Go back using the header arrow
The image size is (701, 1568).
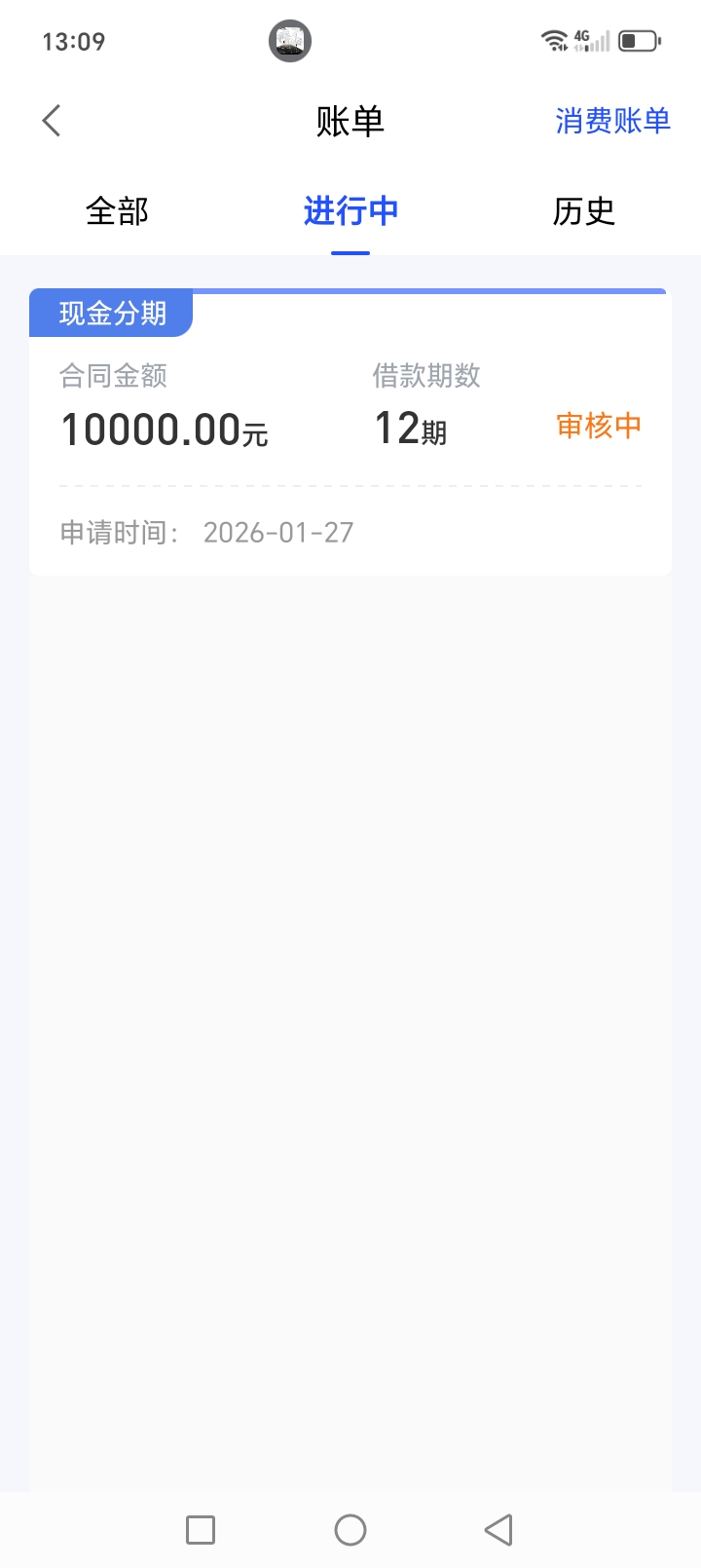point(53,121)
